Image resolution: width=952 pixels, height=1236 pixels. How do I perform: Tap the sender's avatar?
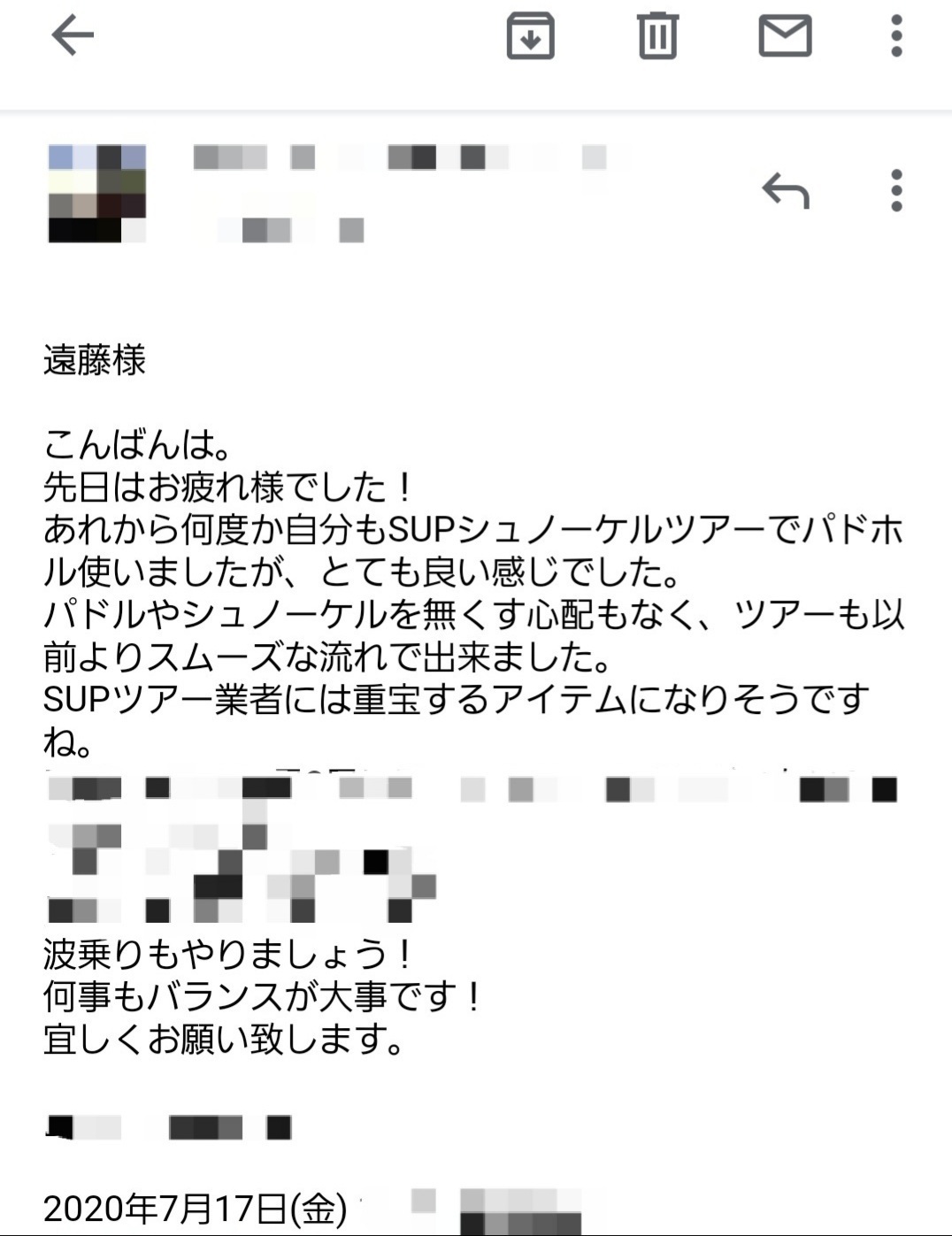pos(96,194)
